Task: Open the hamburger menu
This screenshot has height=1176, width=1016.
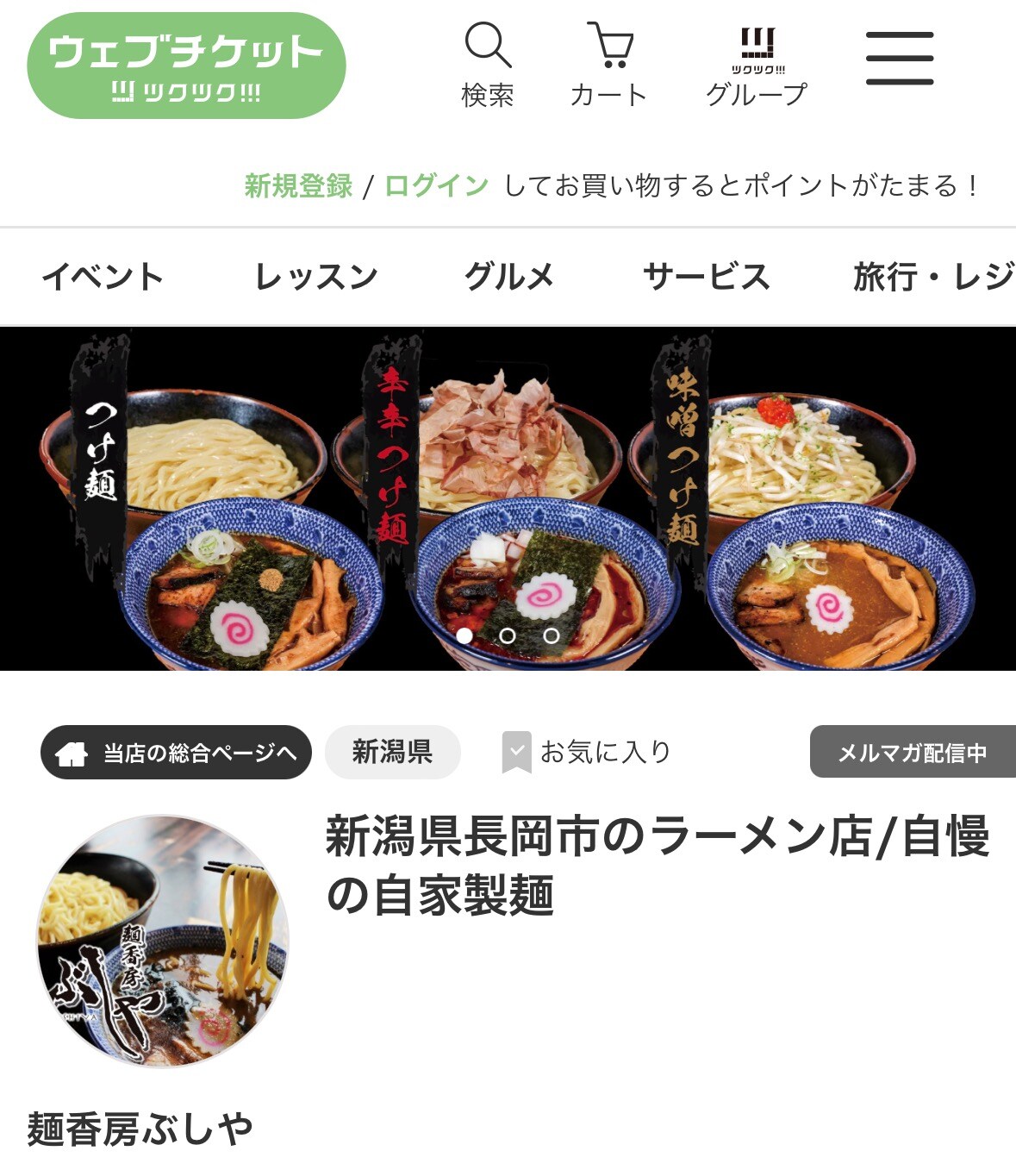Action: click(x=900, y=59)
